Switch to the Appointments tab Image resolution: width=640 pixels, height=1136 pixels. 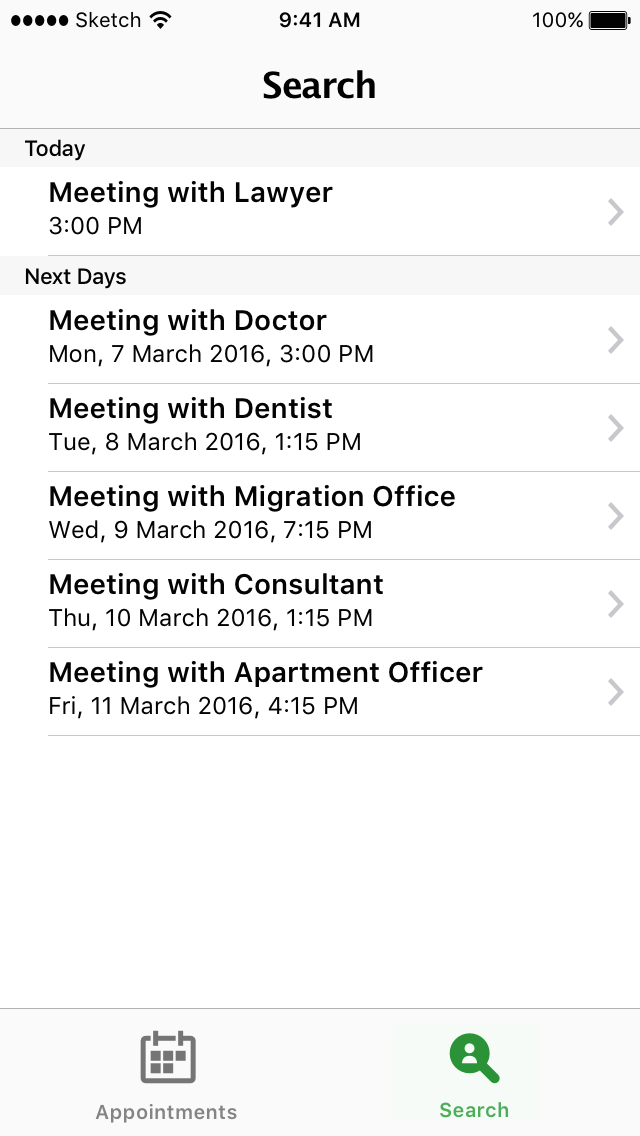coord(167,1074)
